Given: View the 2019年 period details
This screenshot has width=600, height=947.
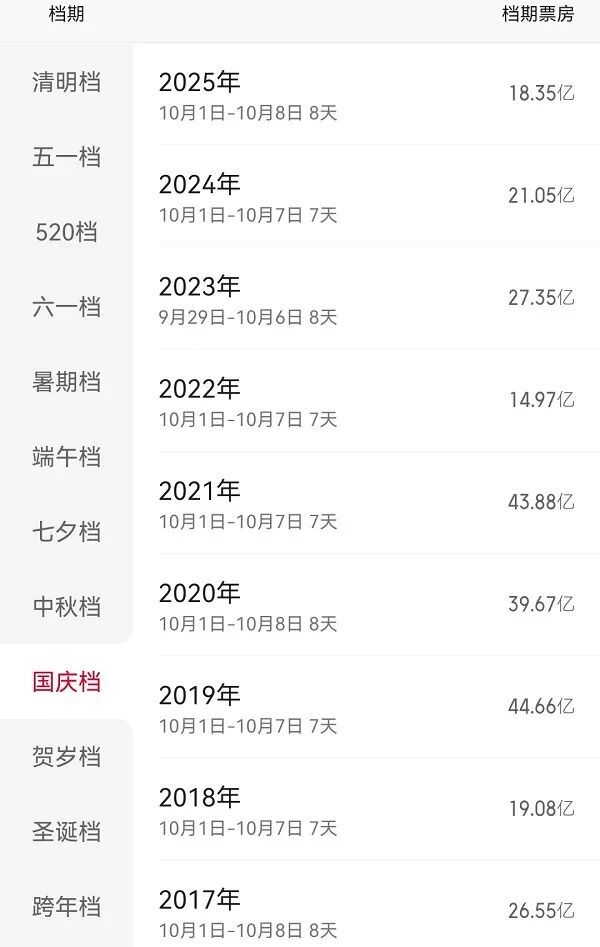Looking at the screenshot, I should 366,707.
